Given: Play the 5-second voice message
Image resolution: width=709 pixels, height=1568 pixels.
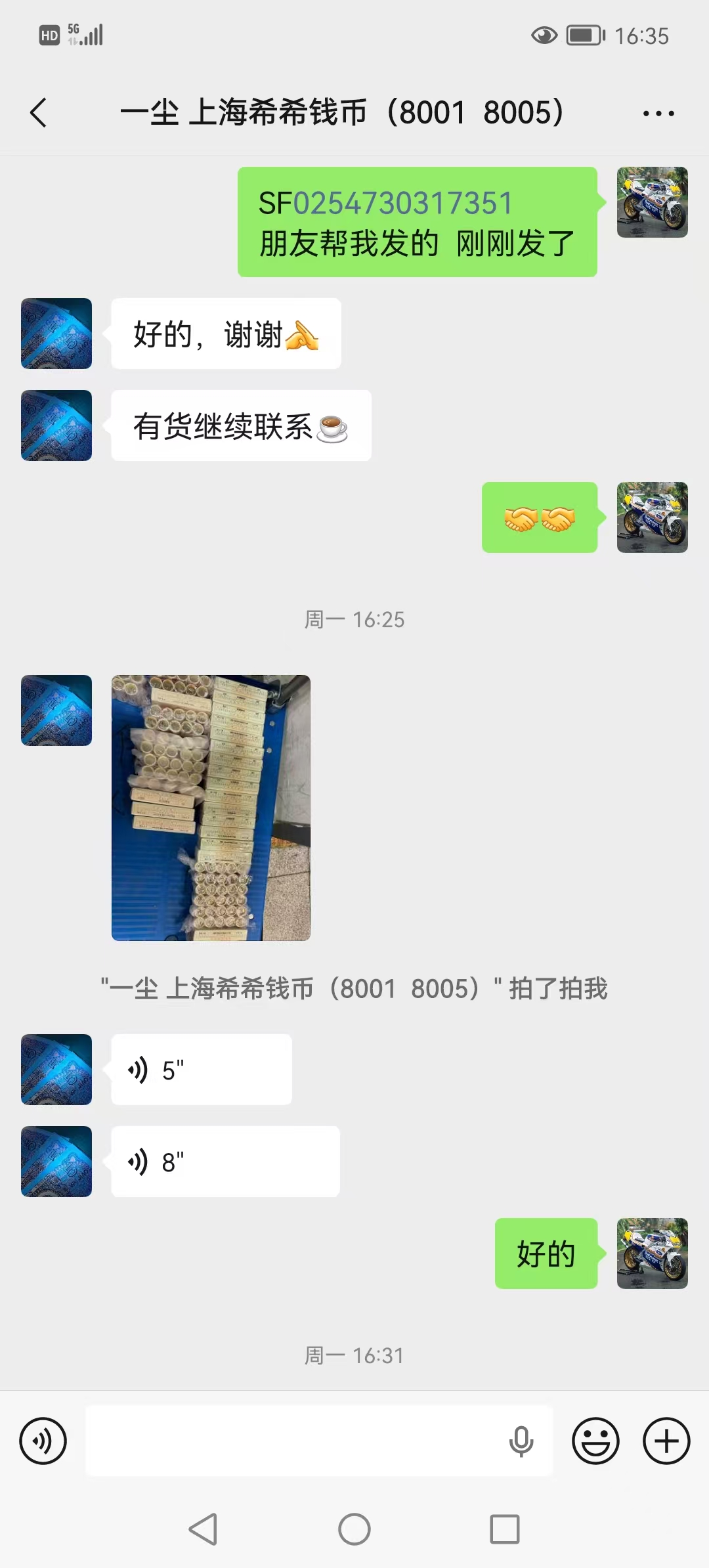Looking at the screenshot, I should [x=201, y=1070].
